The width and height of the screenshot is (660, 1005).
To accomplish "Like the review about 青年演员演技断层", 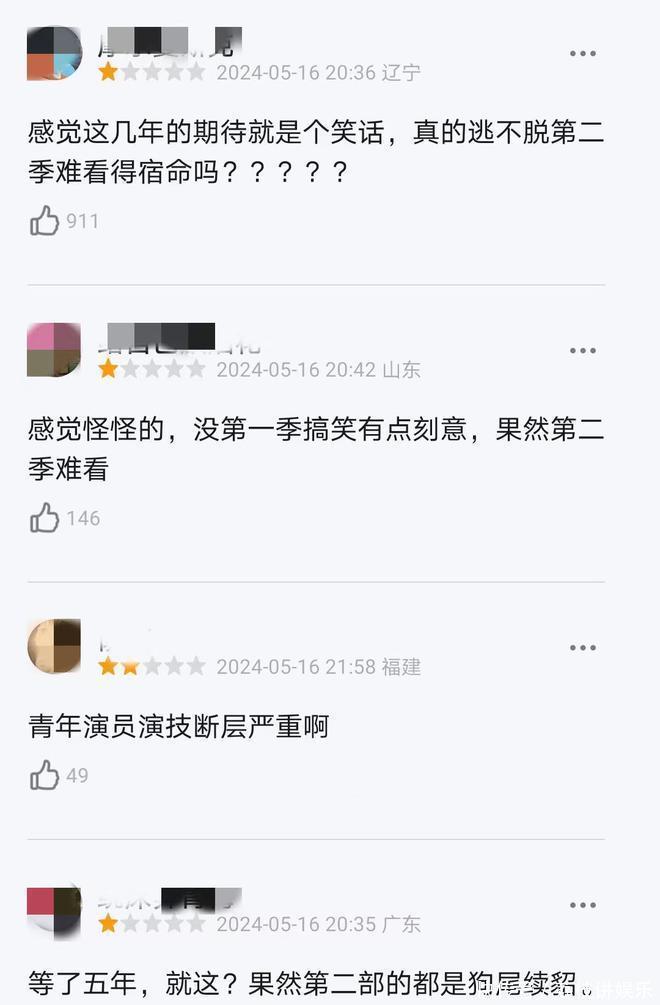I will (45, 774).
